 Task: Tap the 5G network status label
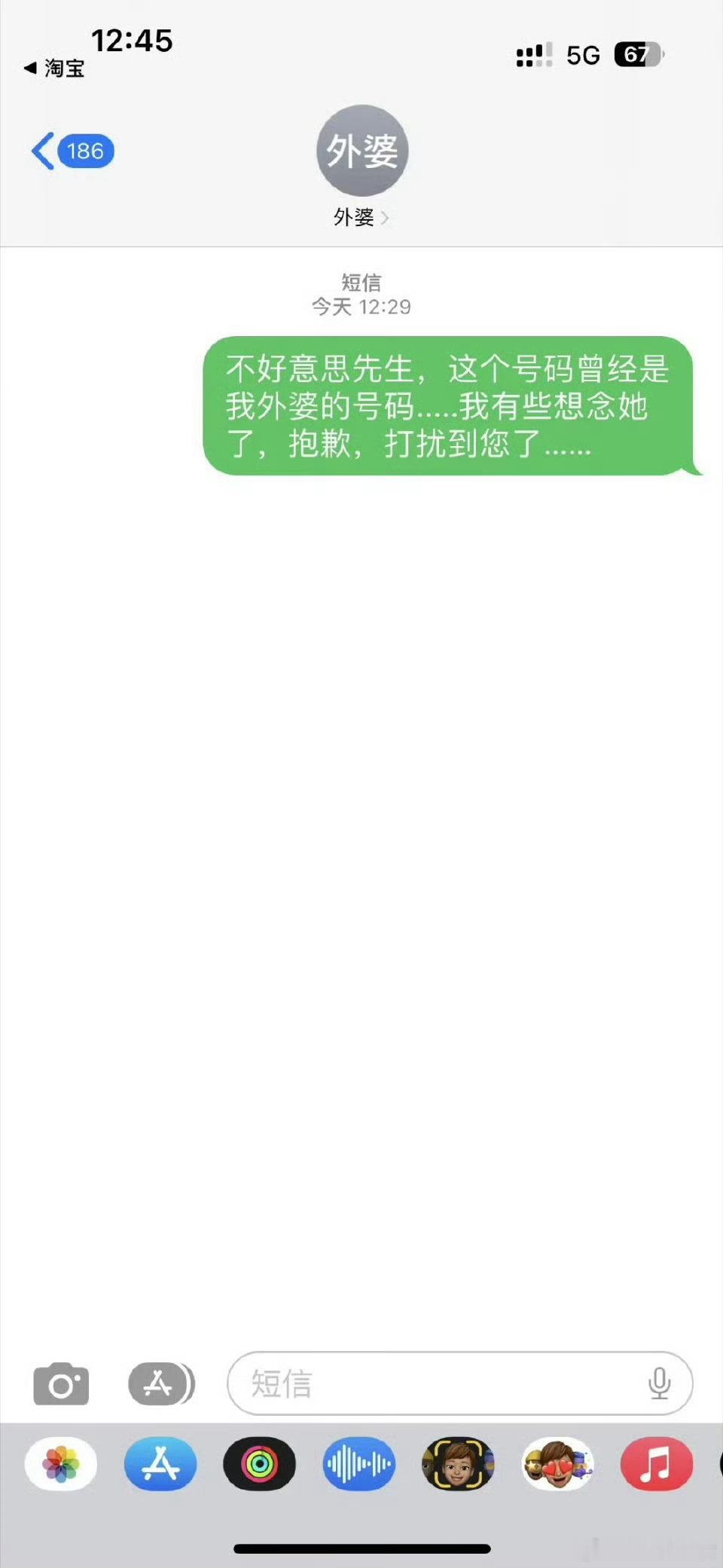tap(581, 55)
